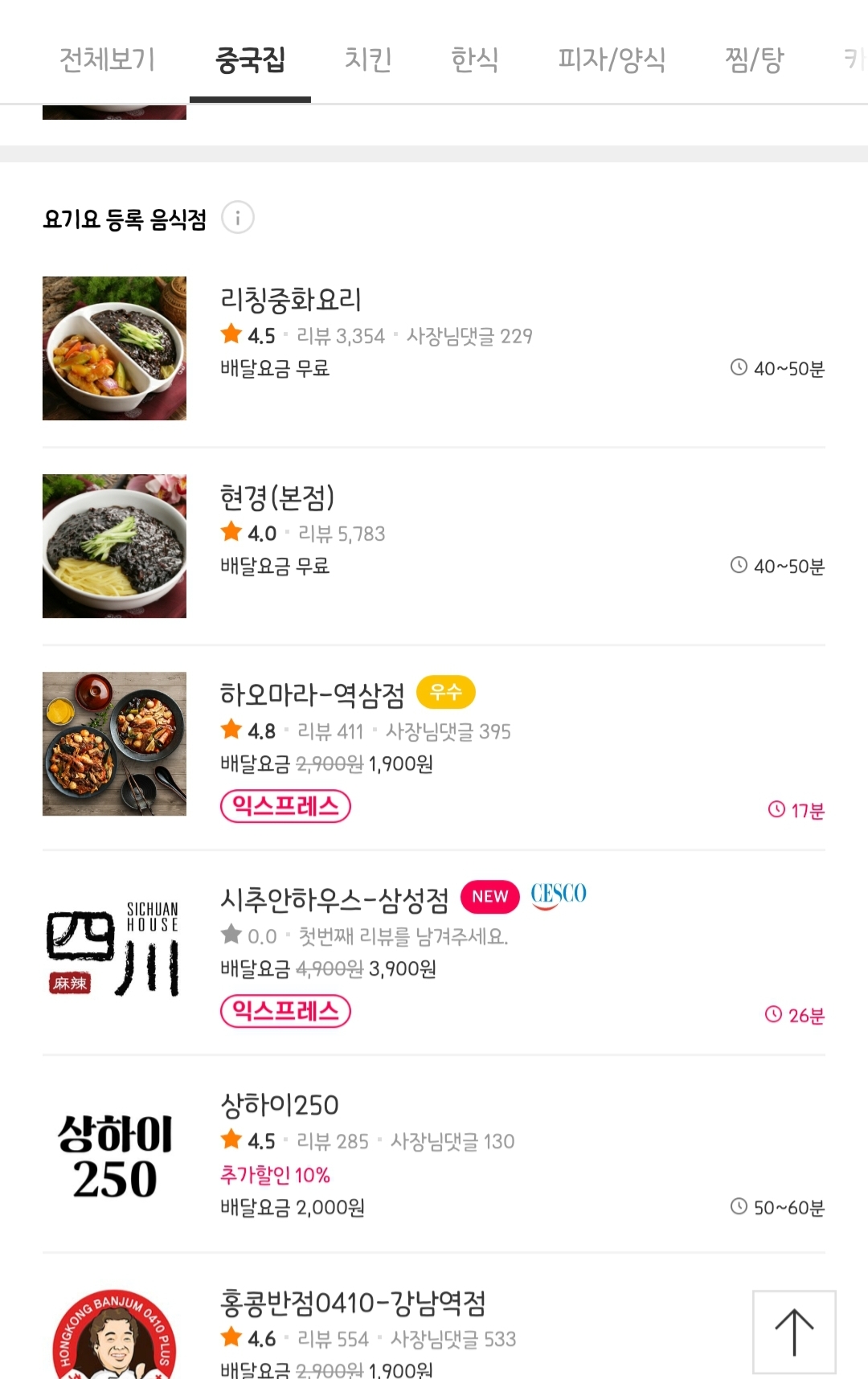Open 시추안하우스-삼성점 restaurant page
Screen dimensions: 868x1379
coord(334,899)
